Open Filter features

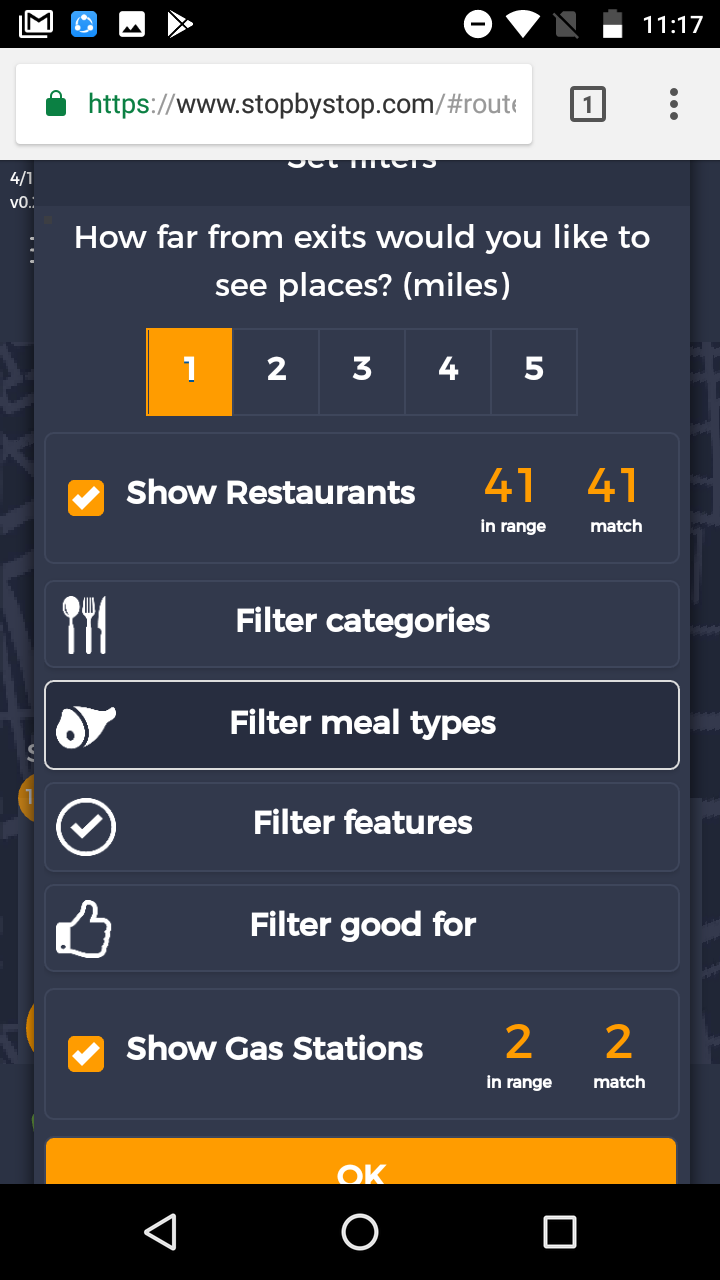point(362,826)
